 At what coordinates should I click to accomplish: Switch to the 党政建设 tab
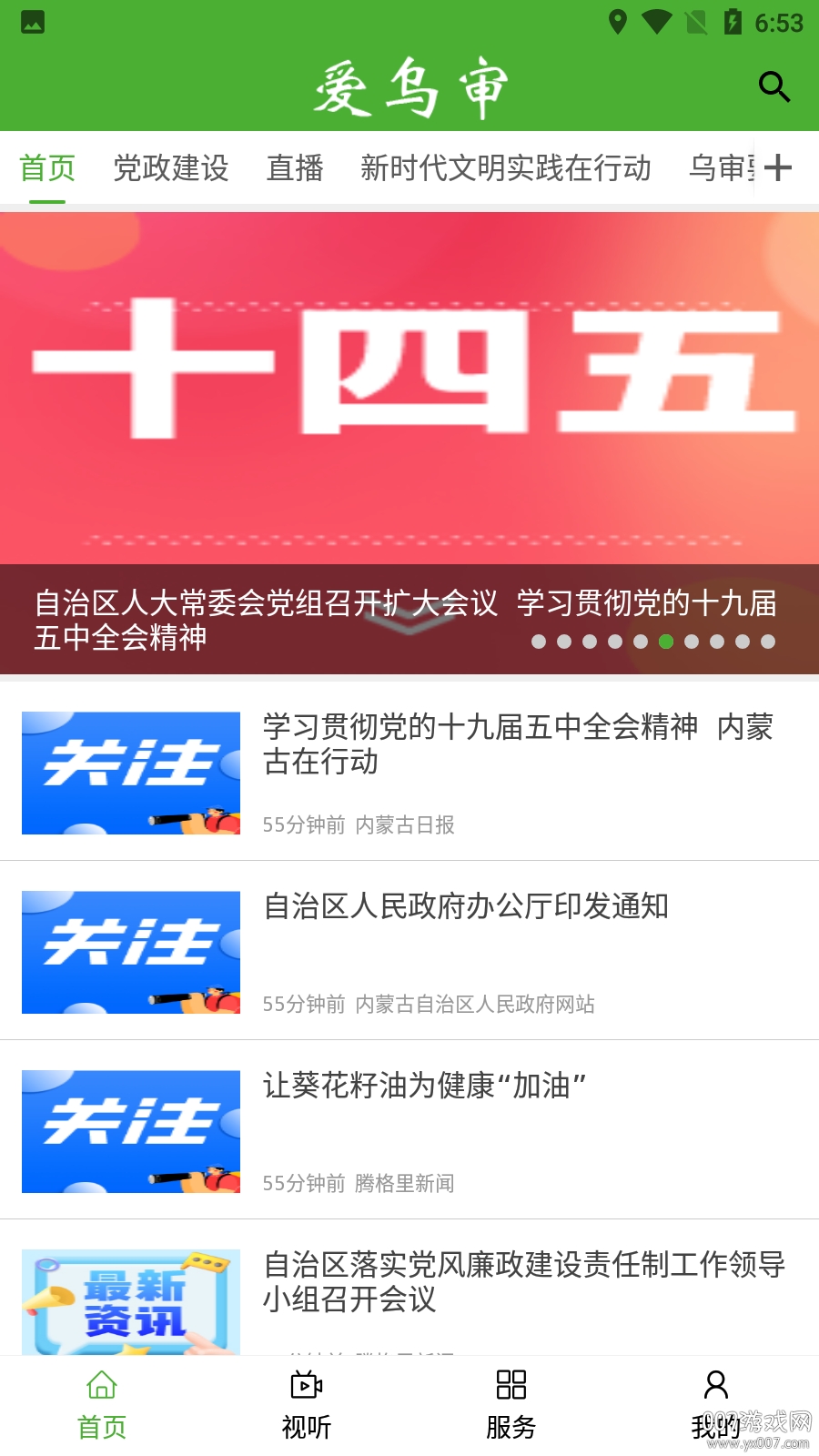tap(170, 169)
